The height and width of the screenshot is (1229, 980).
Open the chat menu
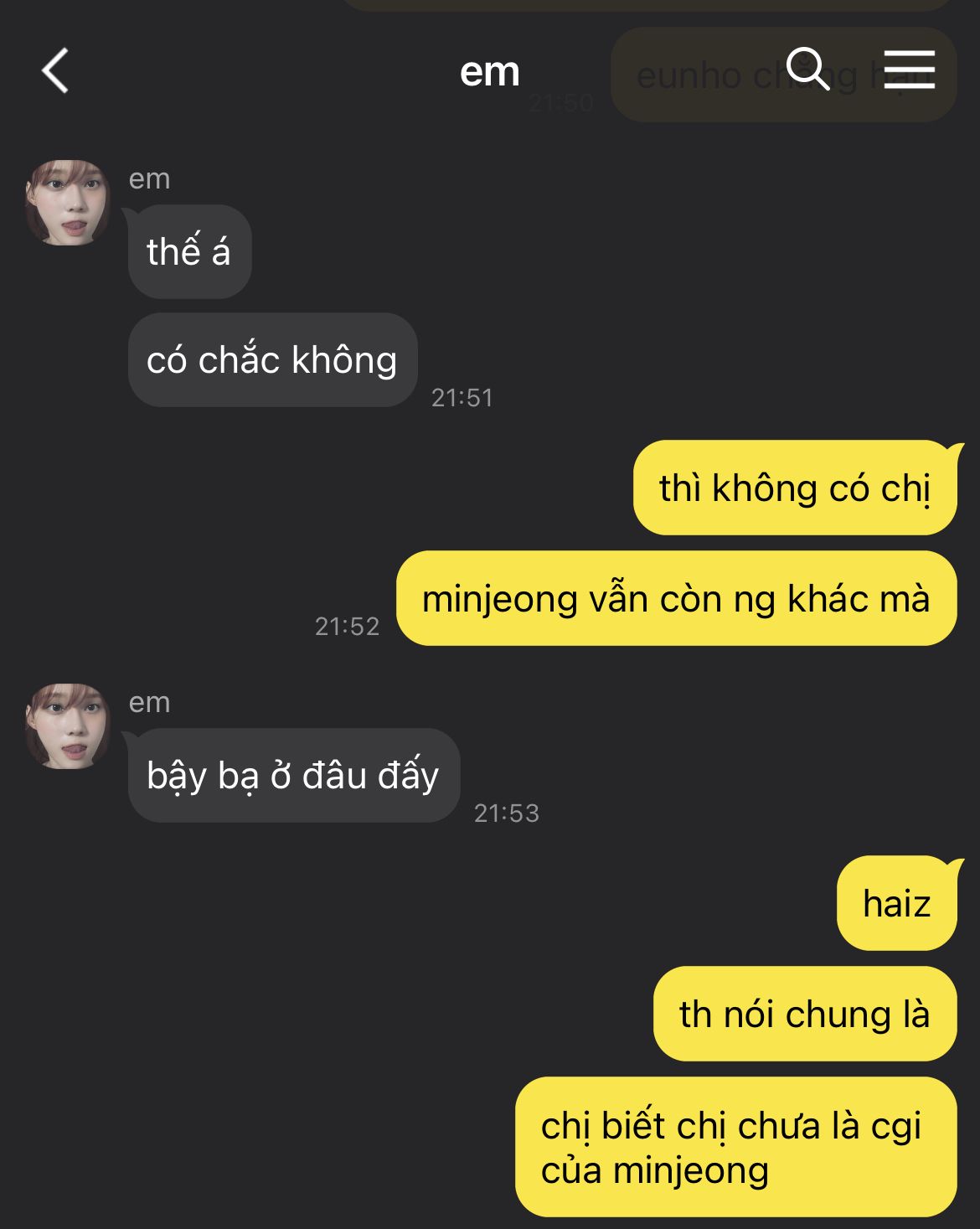click(909, 70)
